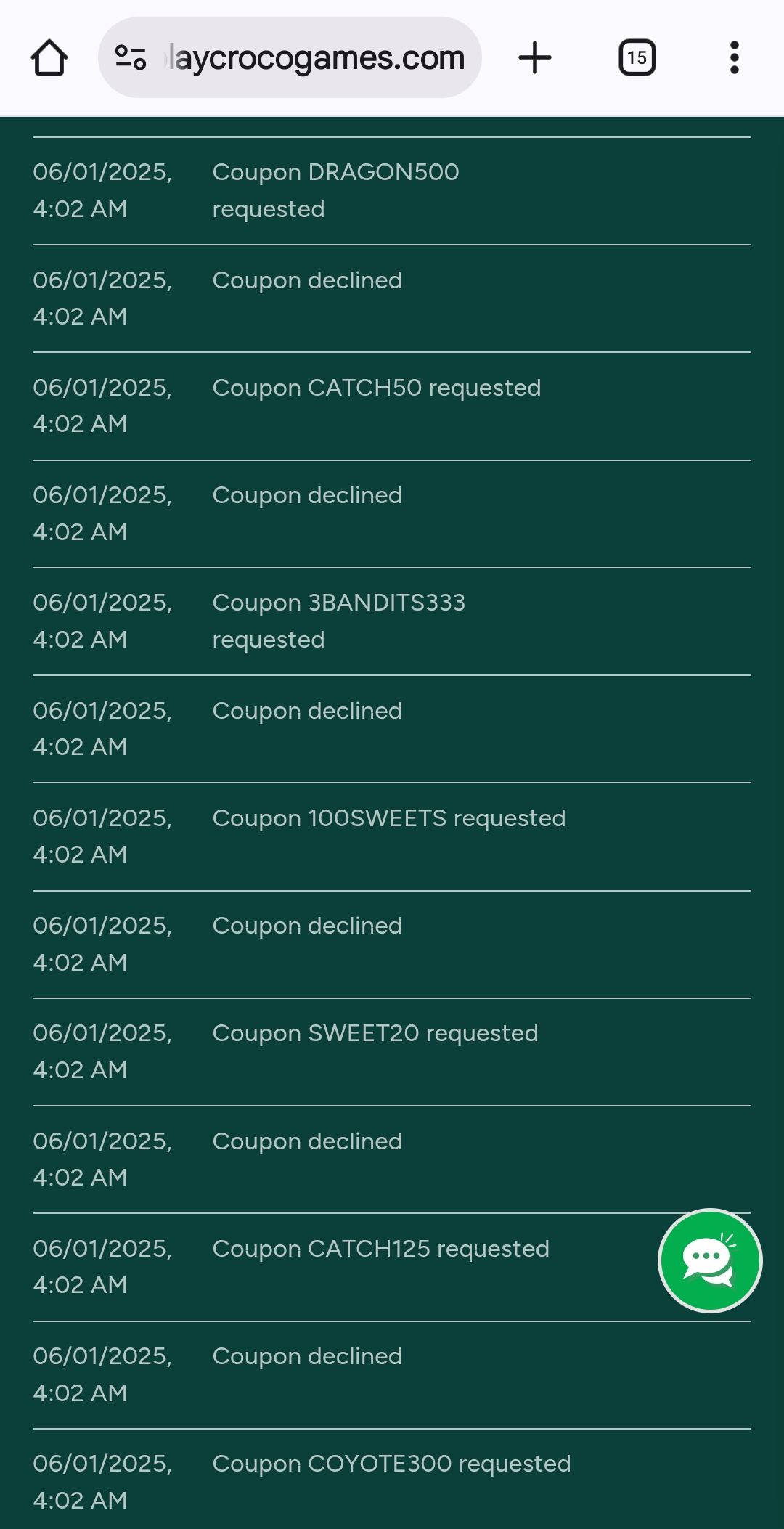Open the live chat support bubble
This screenshot has width=784, height=1529.
tap(709, 1260)
